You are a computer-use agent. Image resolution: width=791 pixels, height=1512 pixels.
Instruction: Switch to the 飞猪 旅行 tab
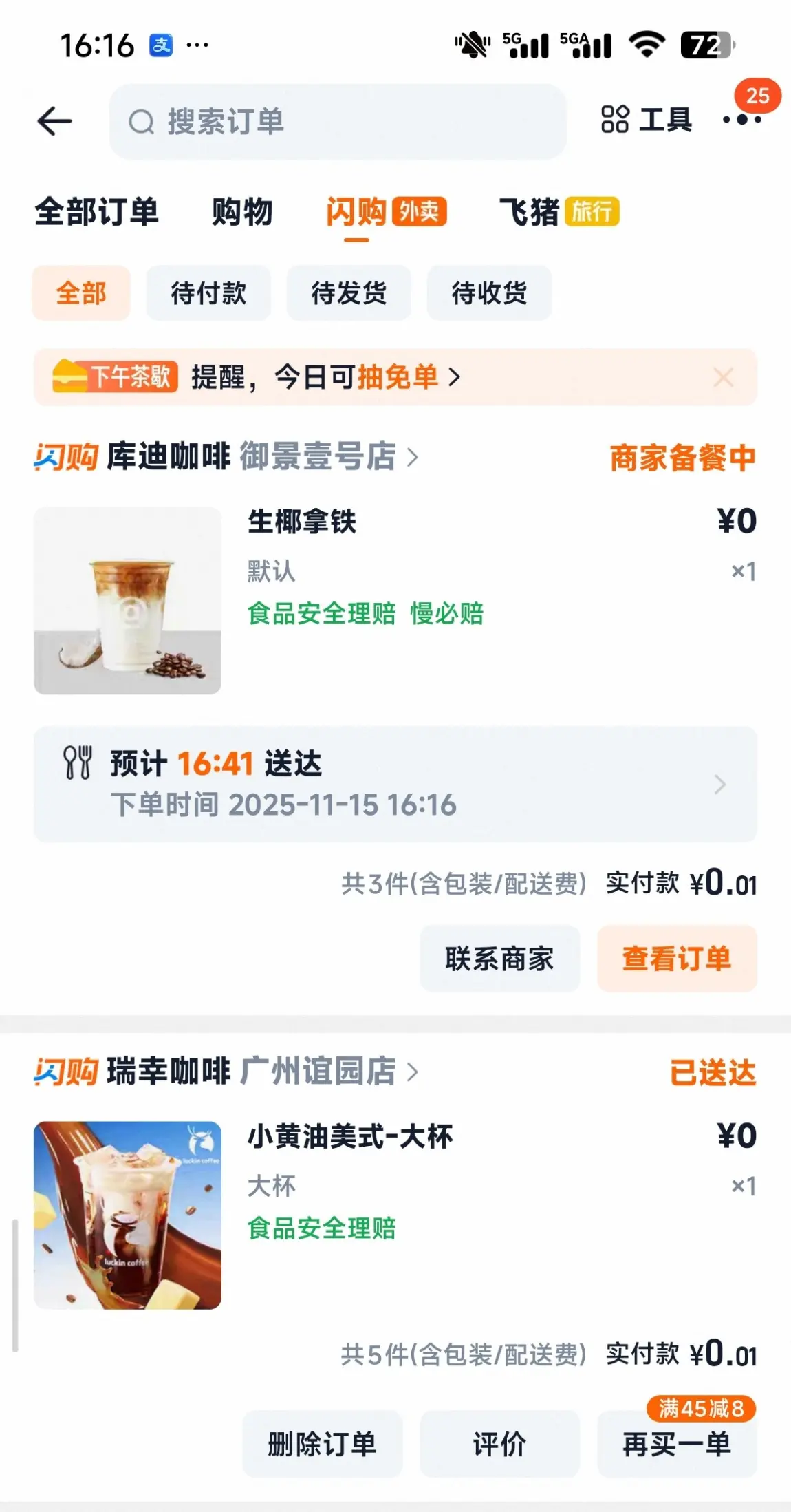[559, 211]
